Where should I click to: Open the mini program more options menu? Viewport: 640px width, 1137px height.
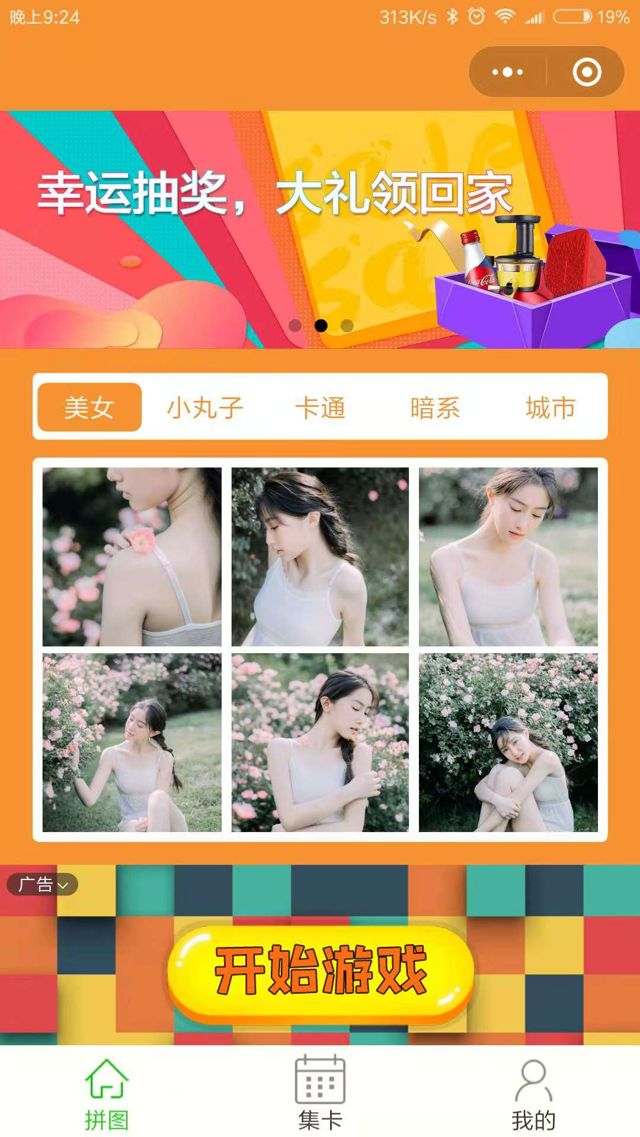tap(508, 72)
